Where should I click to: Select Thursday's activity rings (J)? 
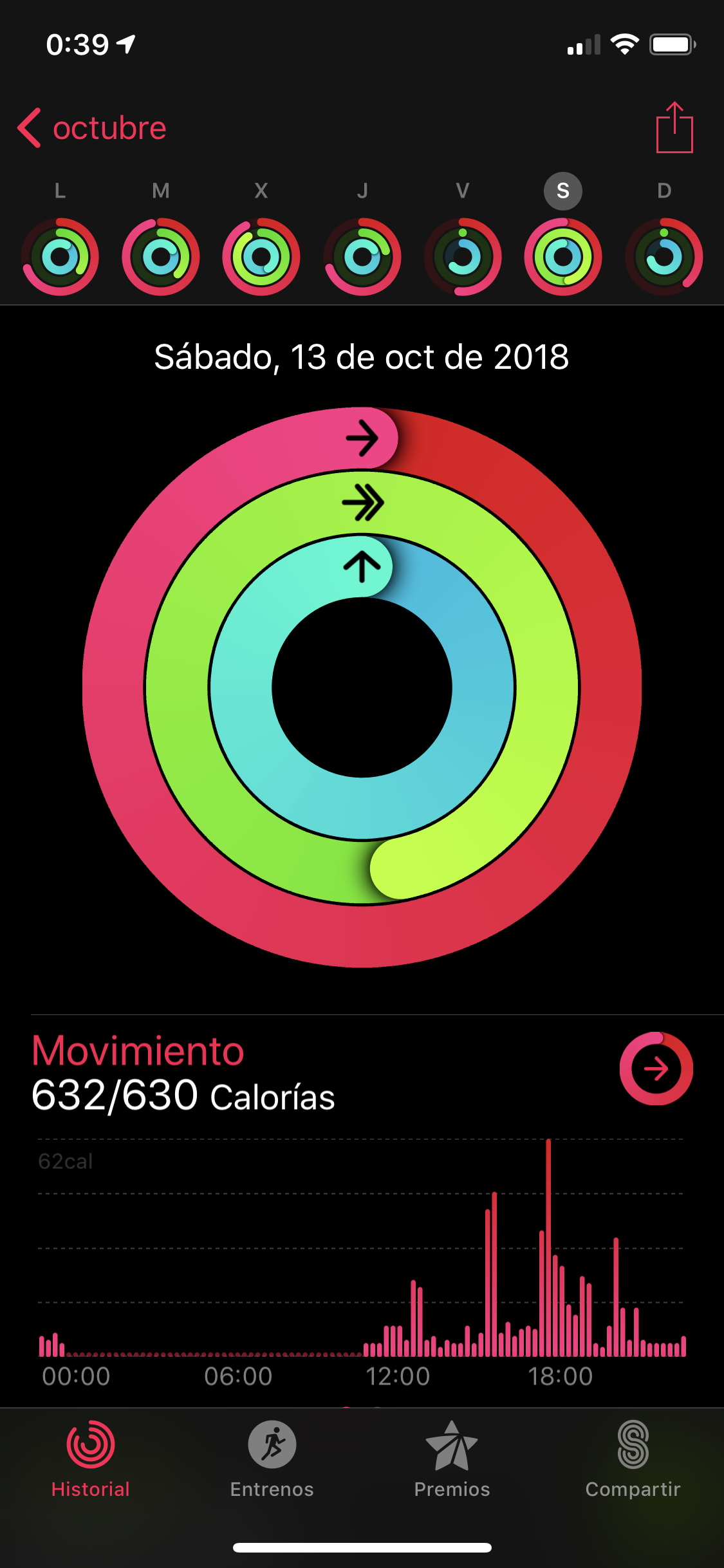(362, 257)
